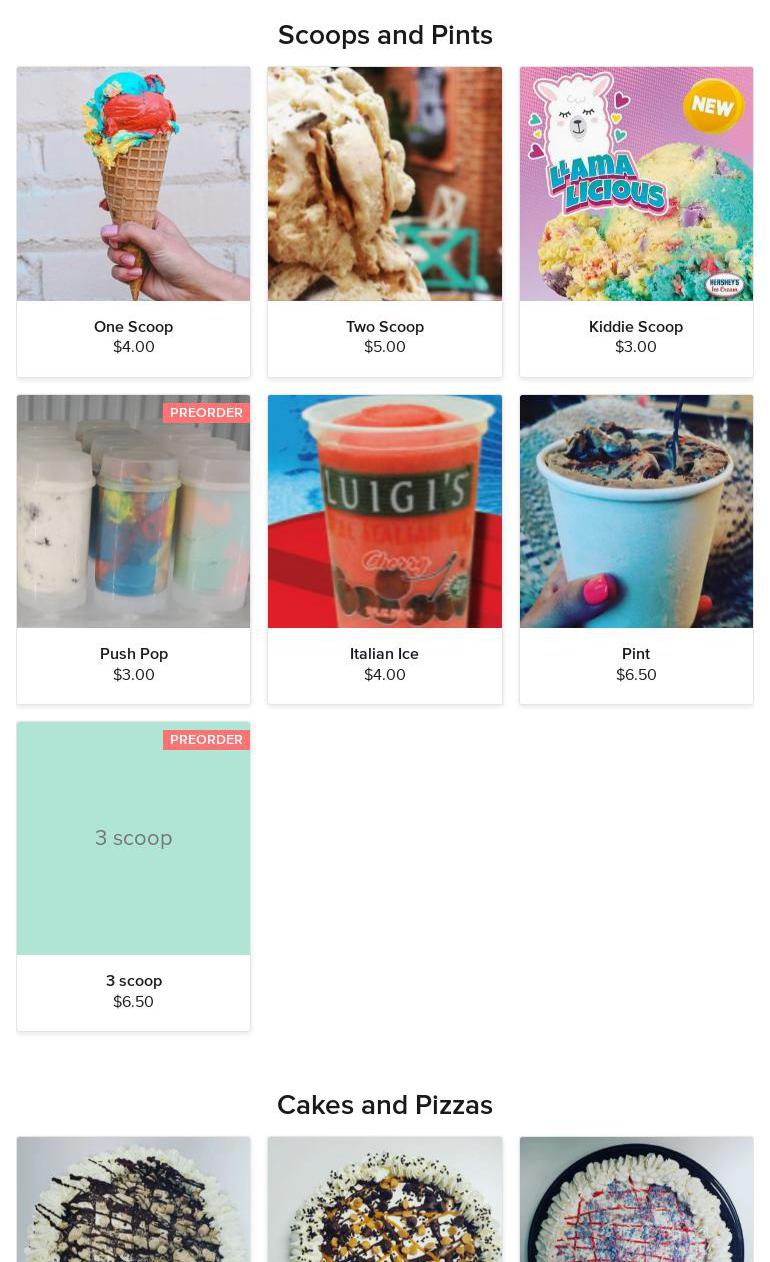Open the Italian Ice product

[385, 549]
